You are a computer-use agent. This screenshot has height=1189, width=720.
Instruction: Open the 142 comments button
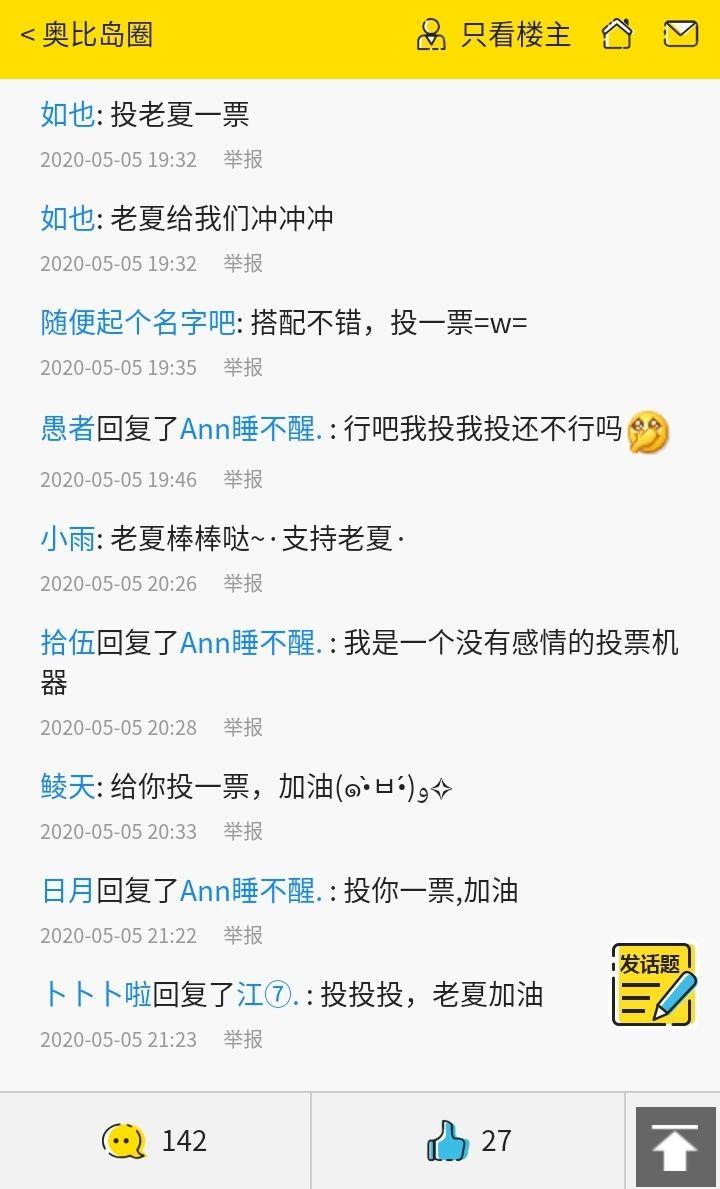(155, 1141)
